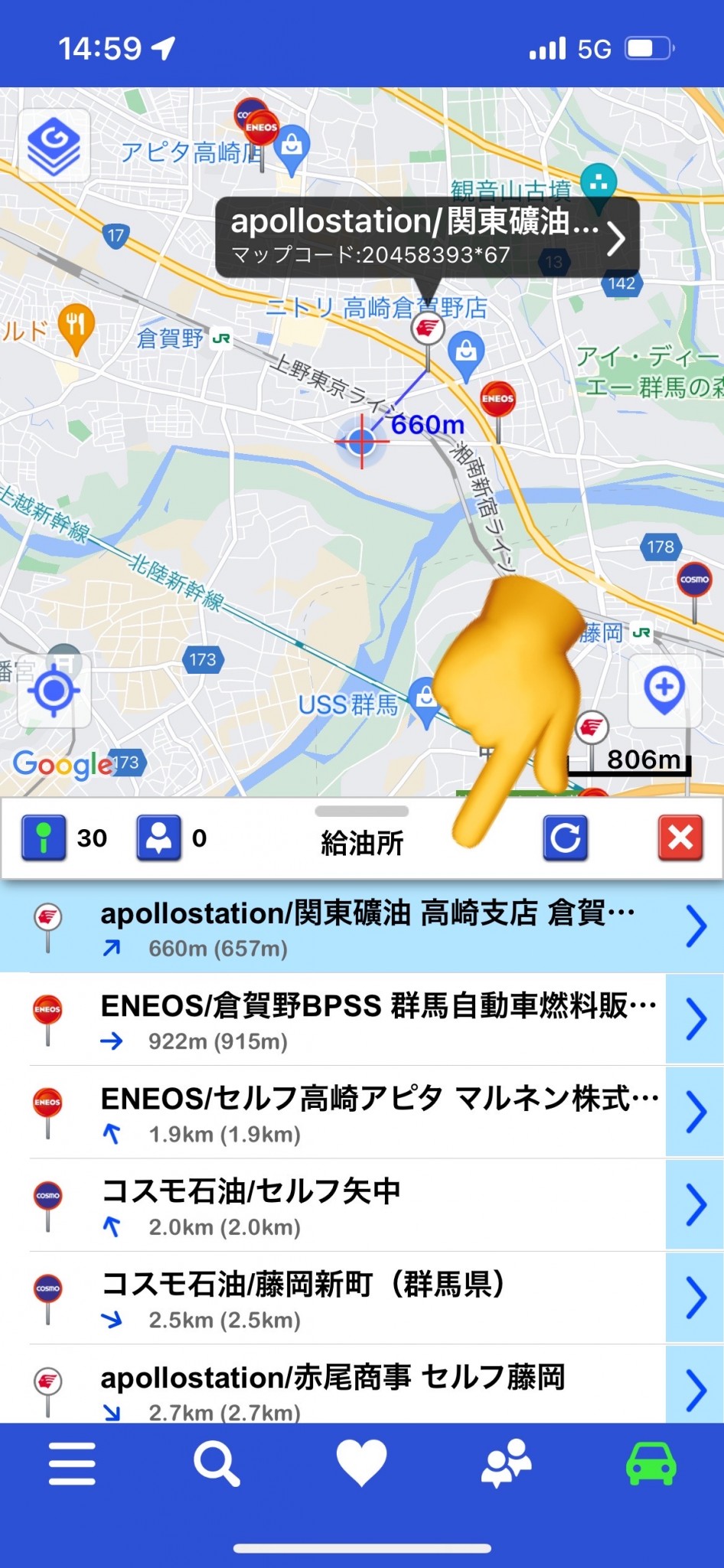The height and width of the screenshot is (1568, 724).
Task: Toggle the green spot counter showing 30
Action: tap(44, 837)
